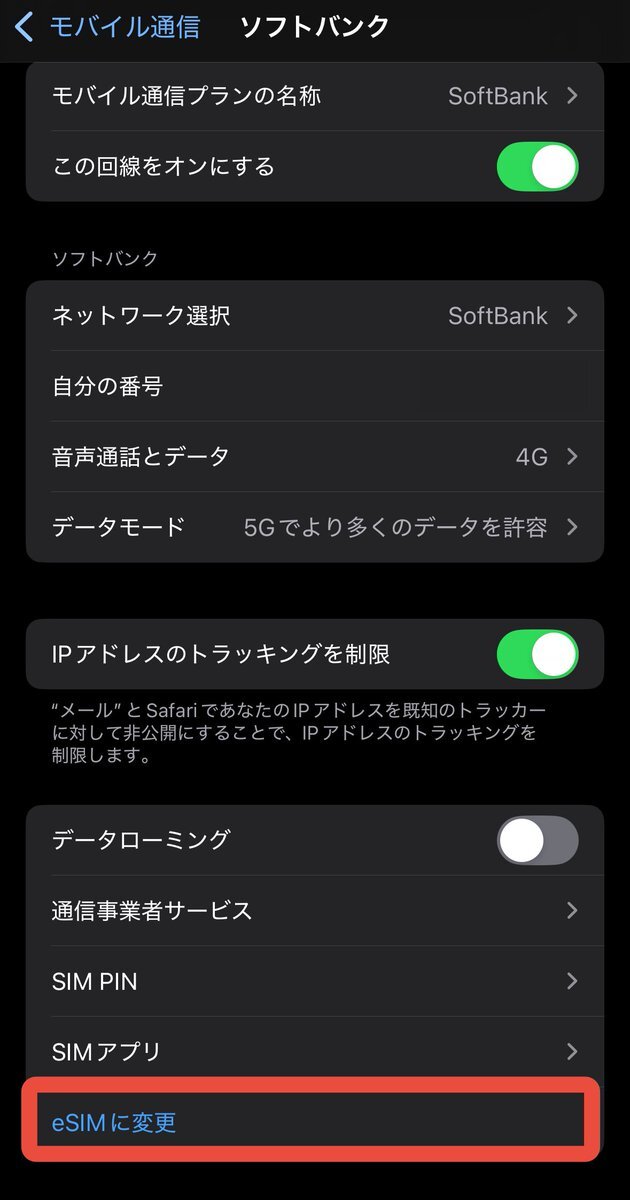Image resolution: width=630 pixels, height=1200 pixels.
Task: Go back to モバイル通信
Action: 108,27
